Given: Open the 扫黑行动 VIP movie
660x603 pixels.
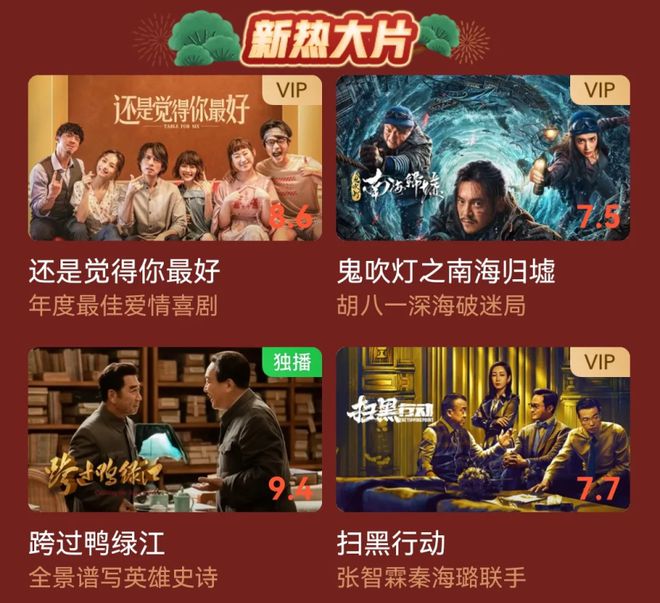Looking at the screenshot, I should tap(483, 430).
